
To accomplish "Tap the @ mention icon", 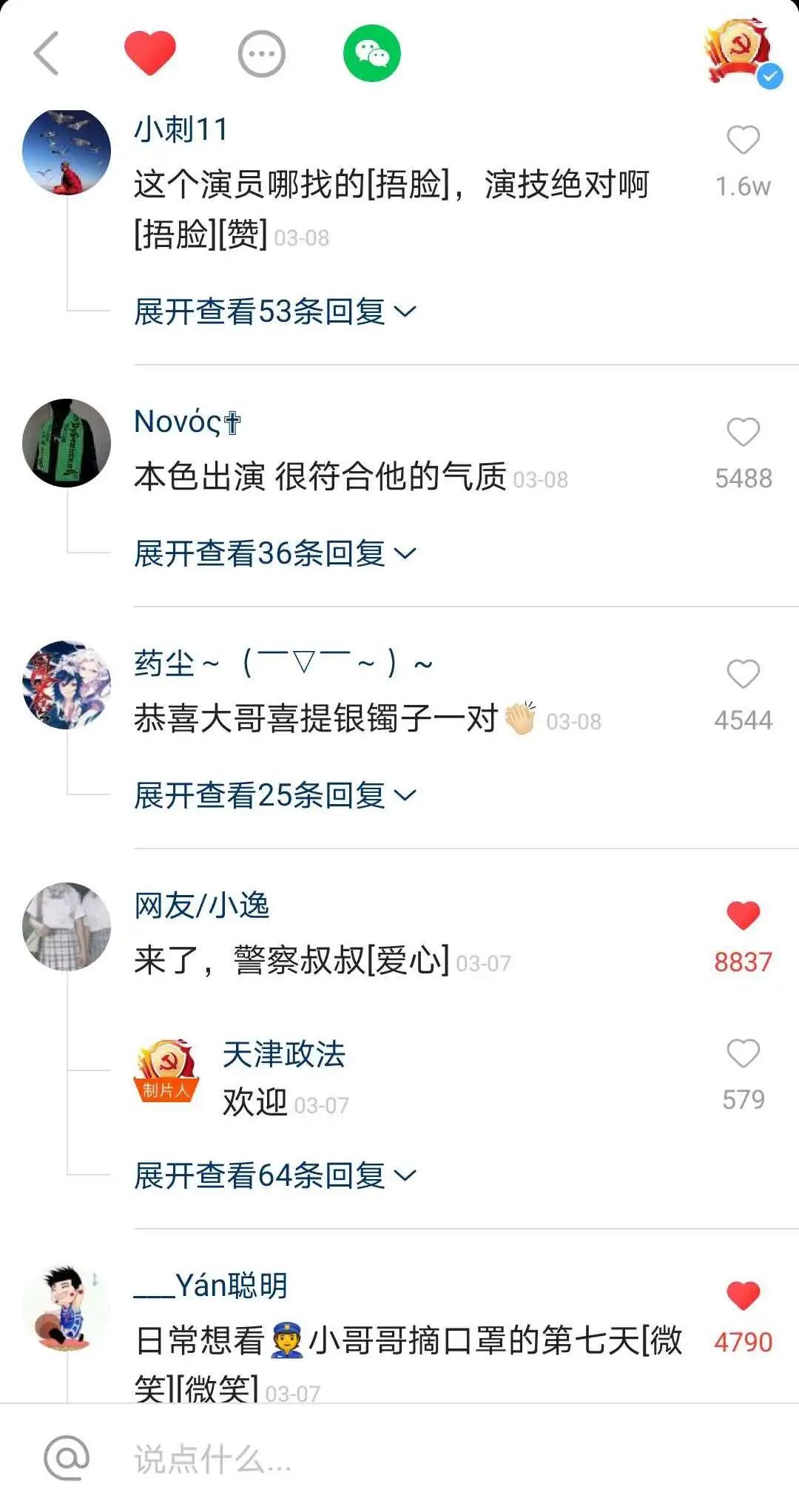I will click(x=67, y=1458).
